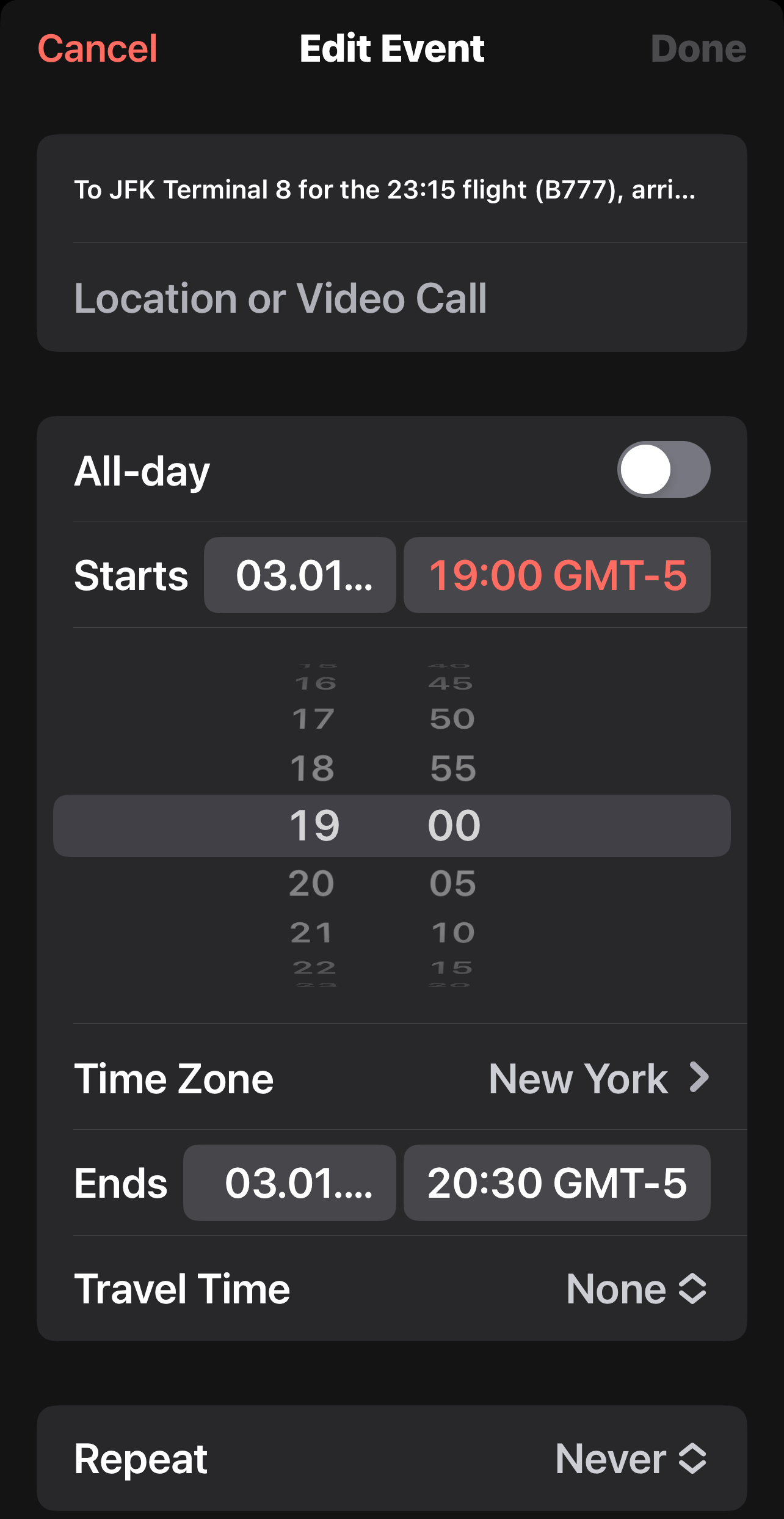Cancel editing the event
The height and width of the screenshot is (1519, 784).
[98, 49]
